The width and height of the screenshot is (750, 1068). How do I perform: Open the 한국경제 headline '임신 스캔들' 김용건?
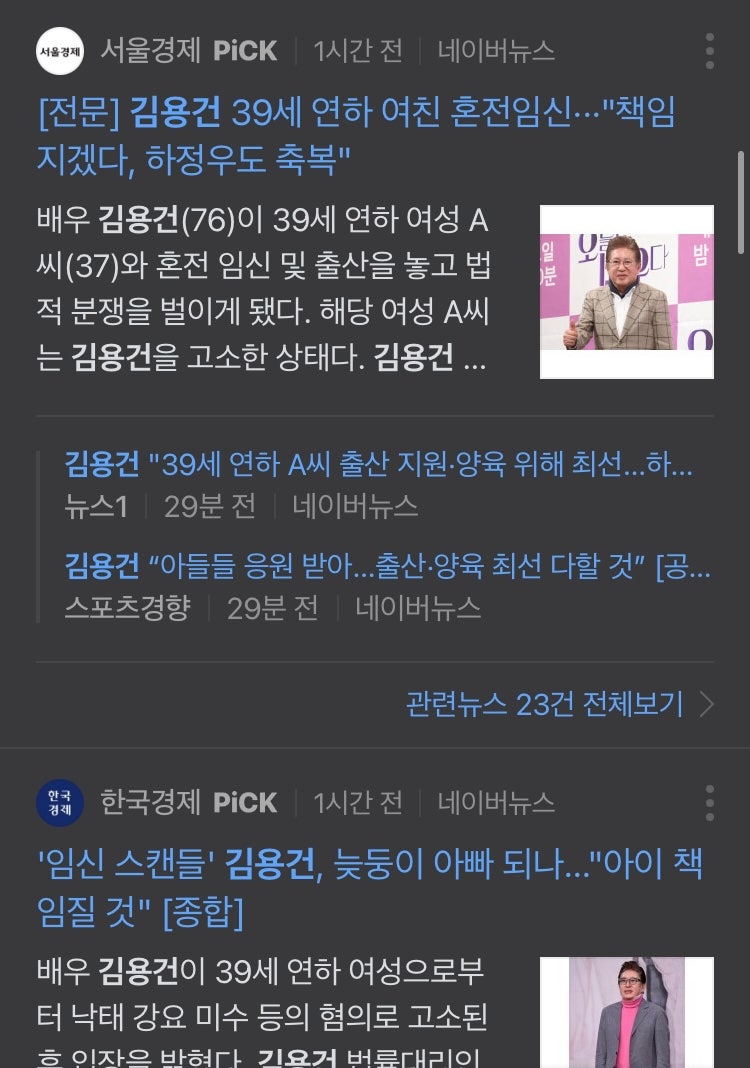point(370,888)
